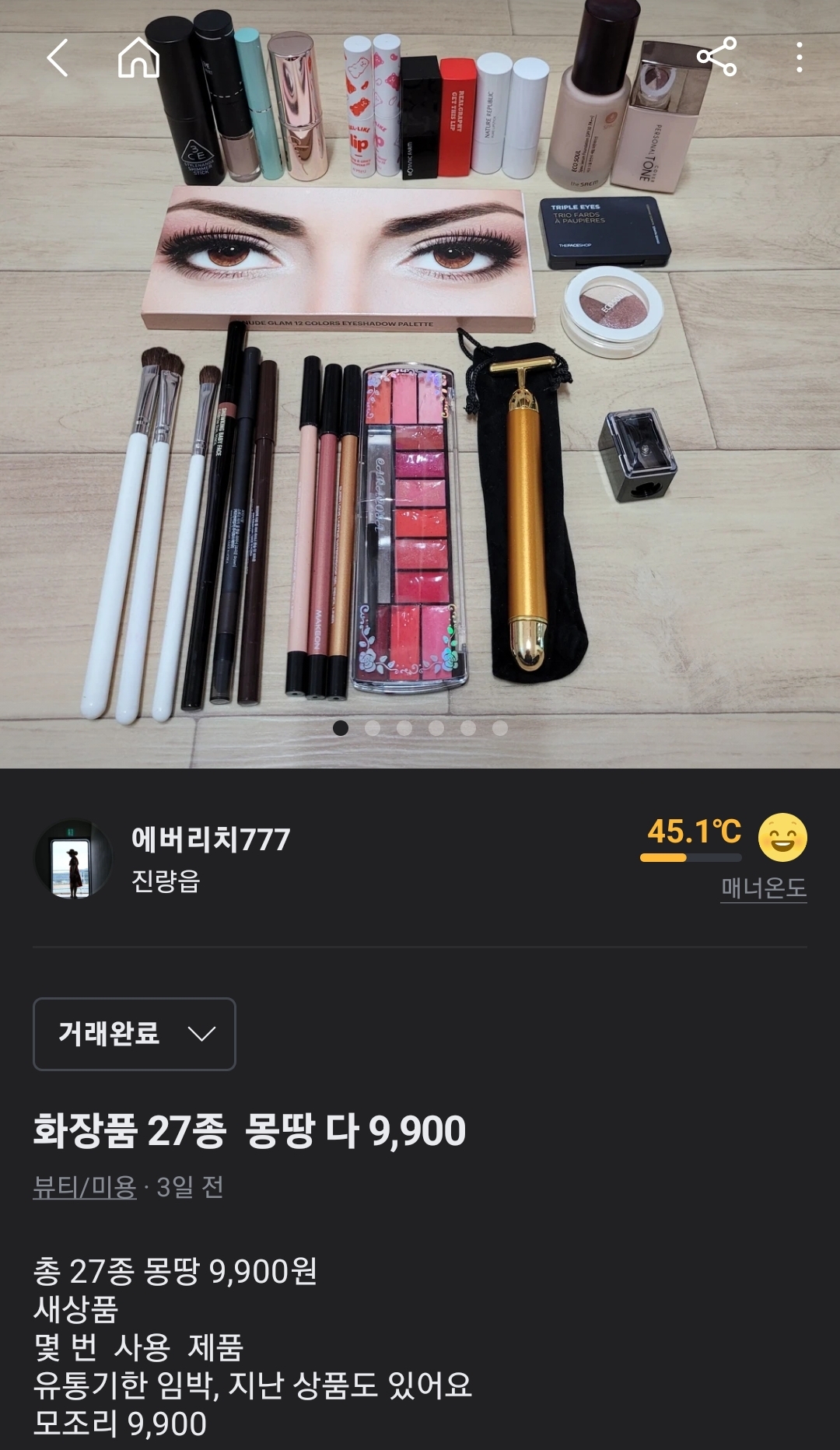The height and width of the screenshot is (1450, 840).
Task: Go back using the arrow icon
Action: pyautogui.click(x=58, y=58)
